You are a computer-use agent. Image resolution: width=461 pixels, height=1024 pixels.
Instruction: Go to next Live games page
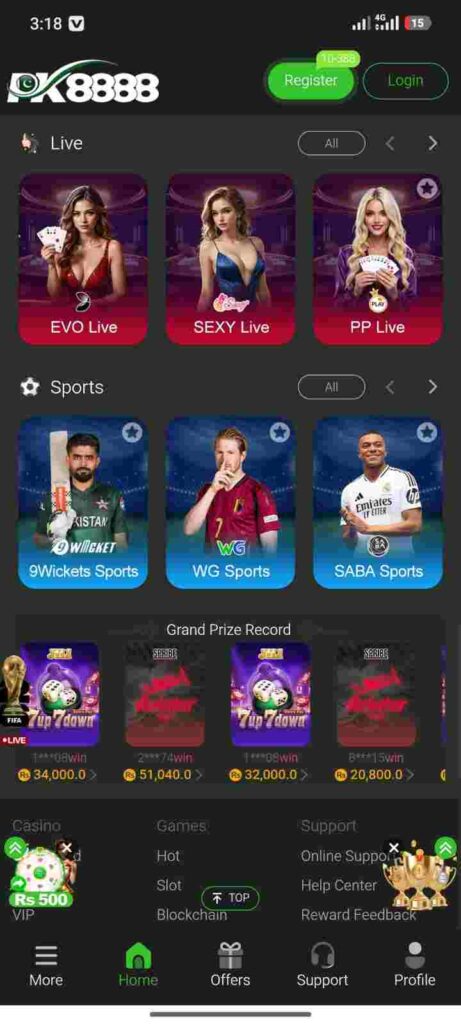[x=432, y=143]
